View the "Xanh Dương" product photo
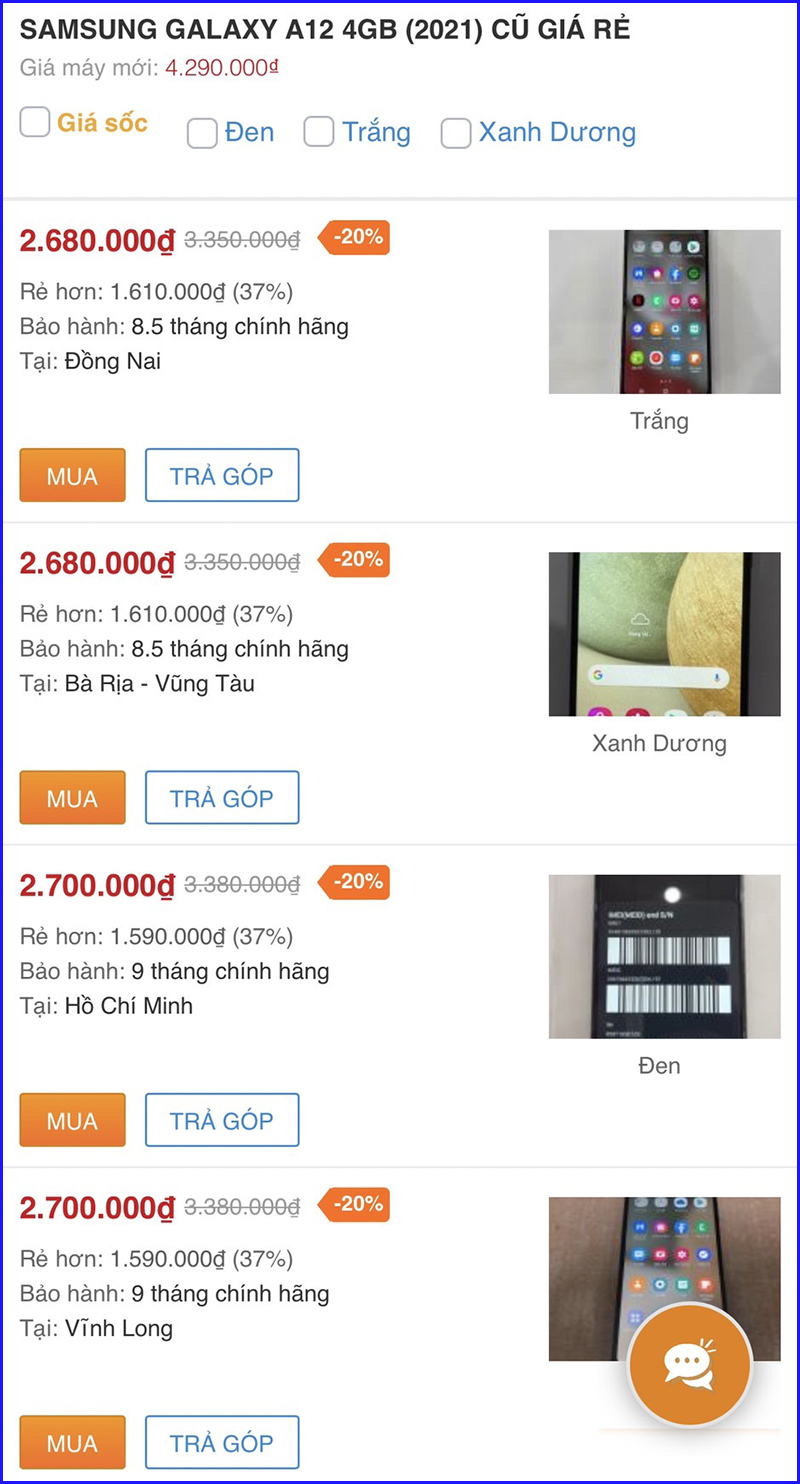Viewport: 800px width, 1484px height. tap(663, 633)
